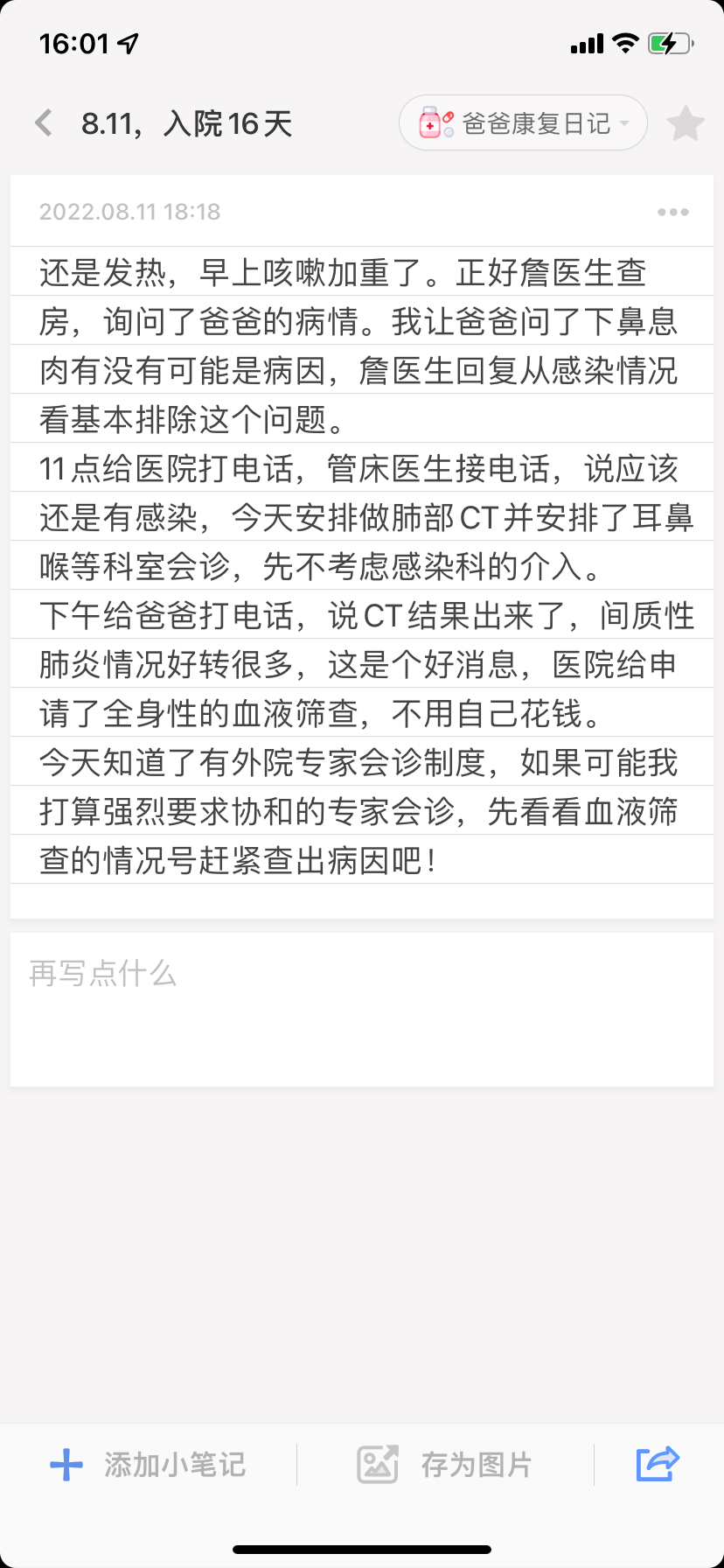Viewport: 724px width, 1568px height.
Task: Save the entry as image with 存为图片
Action: coord(445,1465)
